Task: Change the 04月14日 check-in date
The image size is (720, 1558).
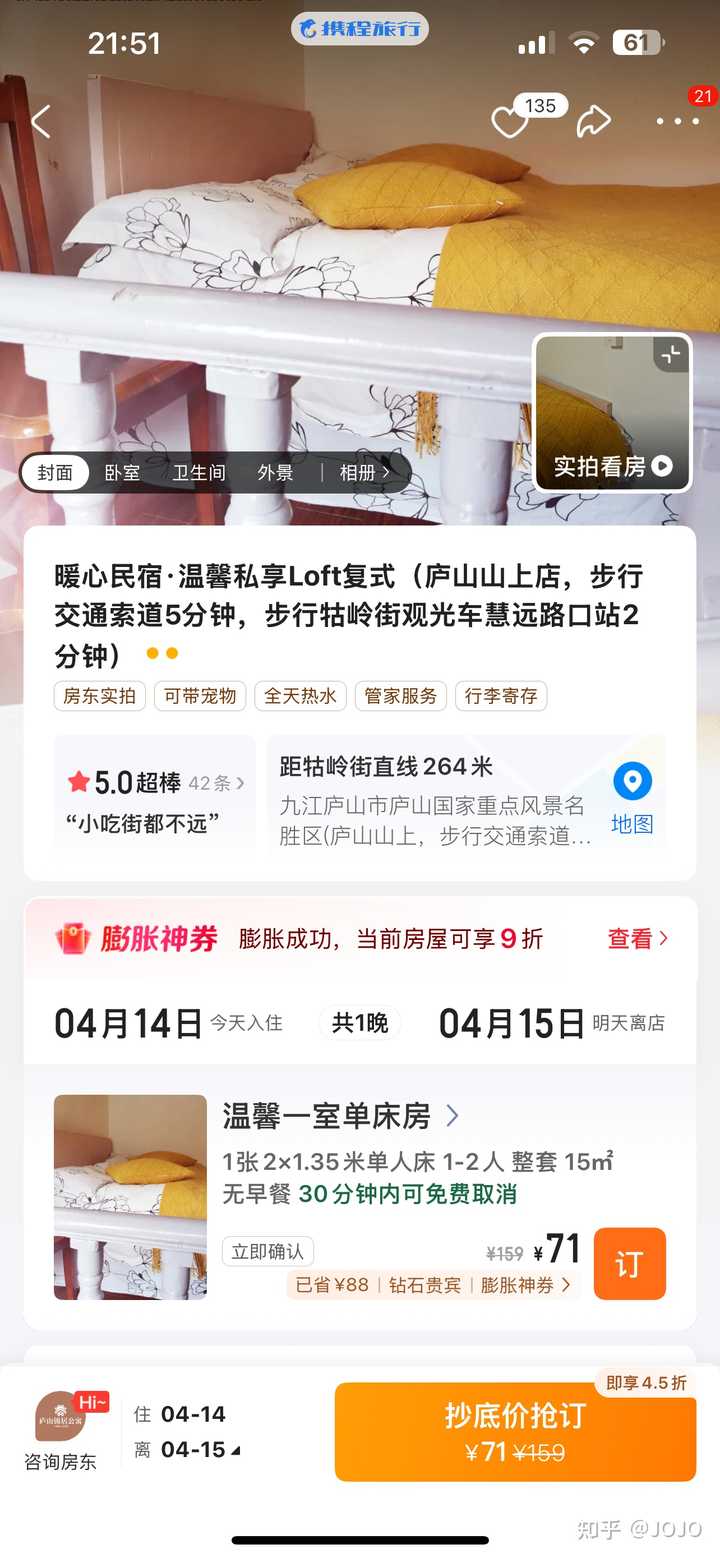Action: (128, 1023)
